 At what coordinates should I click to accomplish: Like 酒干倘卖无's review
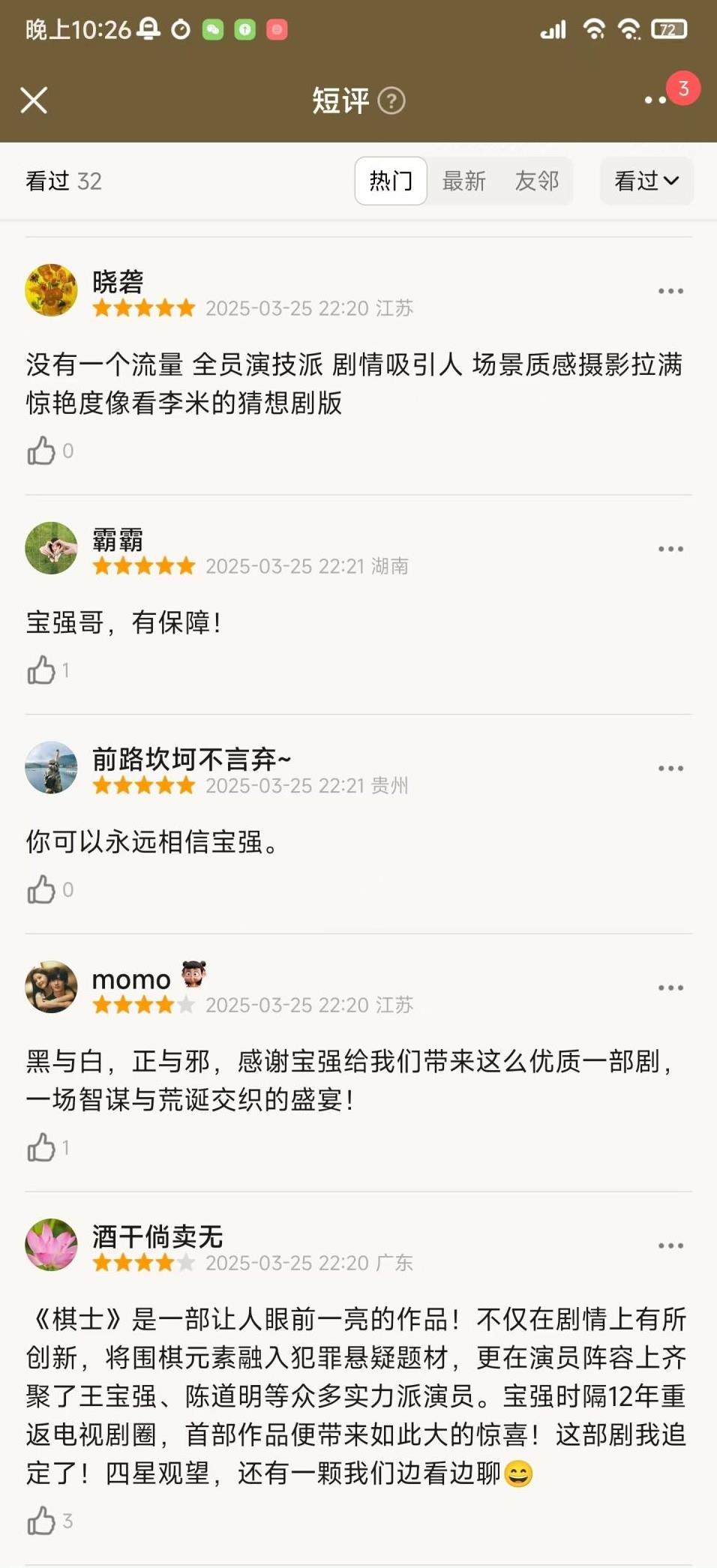click(42, 1521)
